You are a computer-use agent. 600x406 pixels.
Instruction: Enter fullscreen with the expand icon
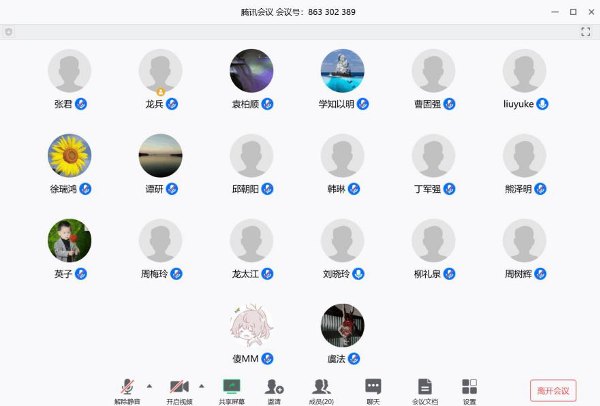coord(586,32)
